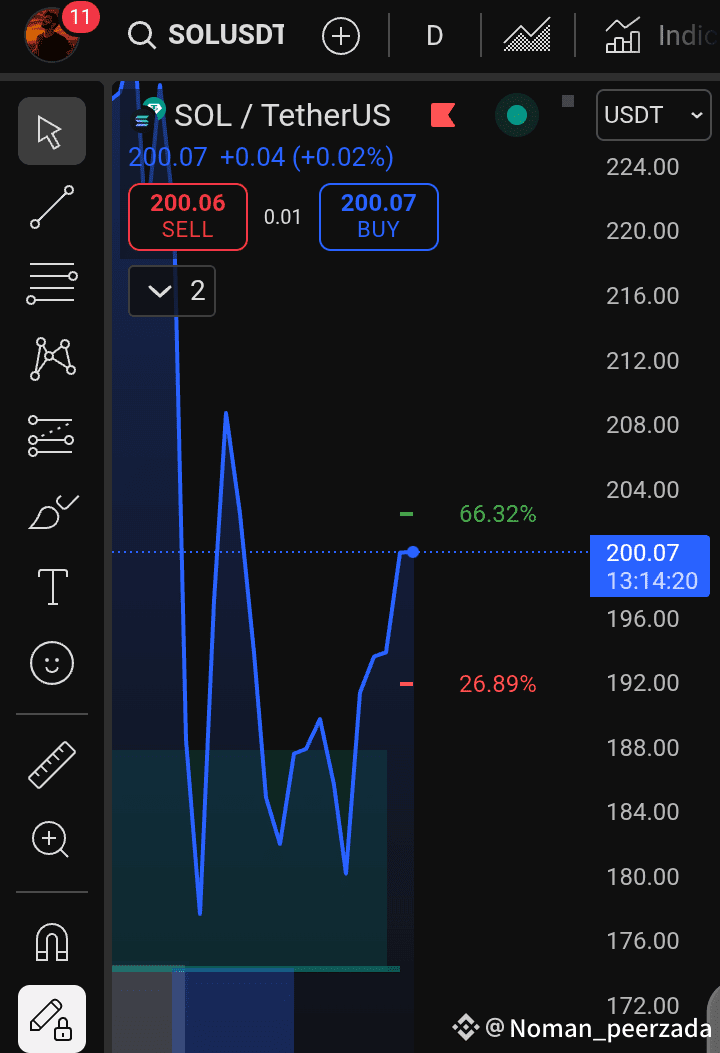
Task: Select the XABCD pattern tool
Action: coord(52,358)
